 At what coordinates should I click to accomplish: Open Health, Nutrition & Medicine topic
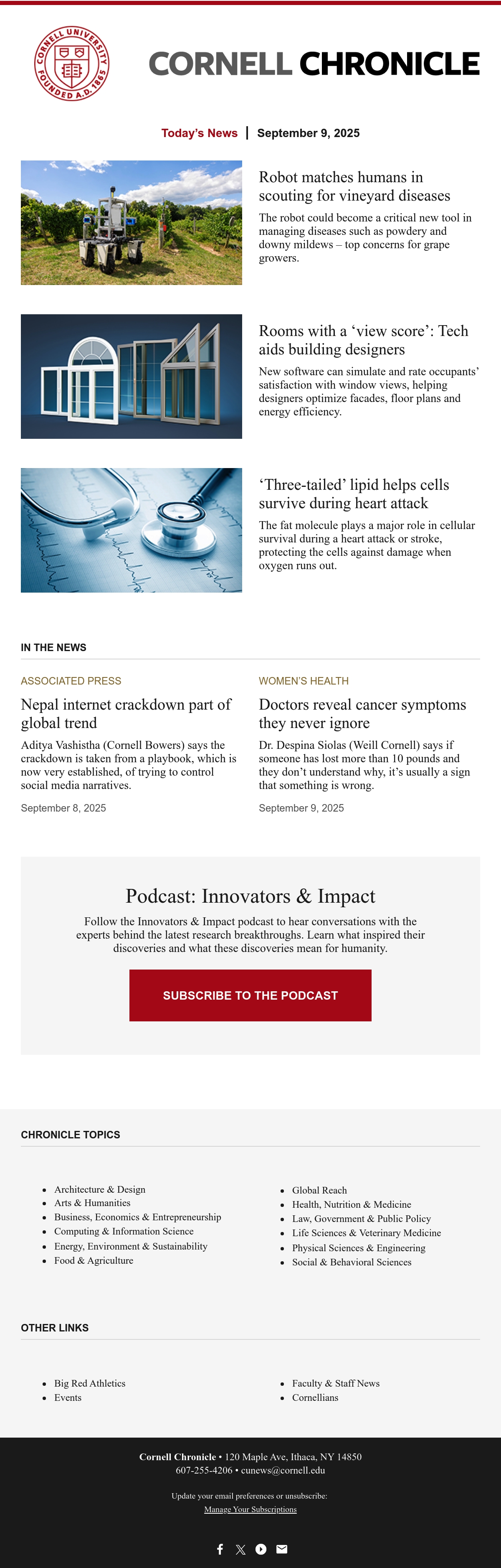click(x=352, y=1204)
